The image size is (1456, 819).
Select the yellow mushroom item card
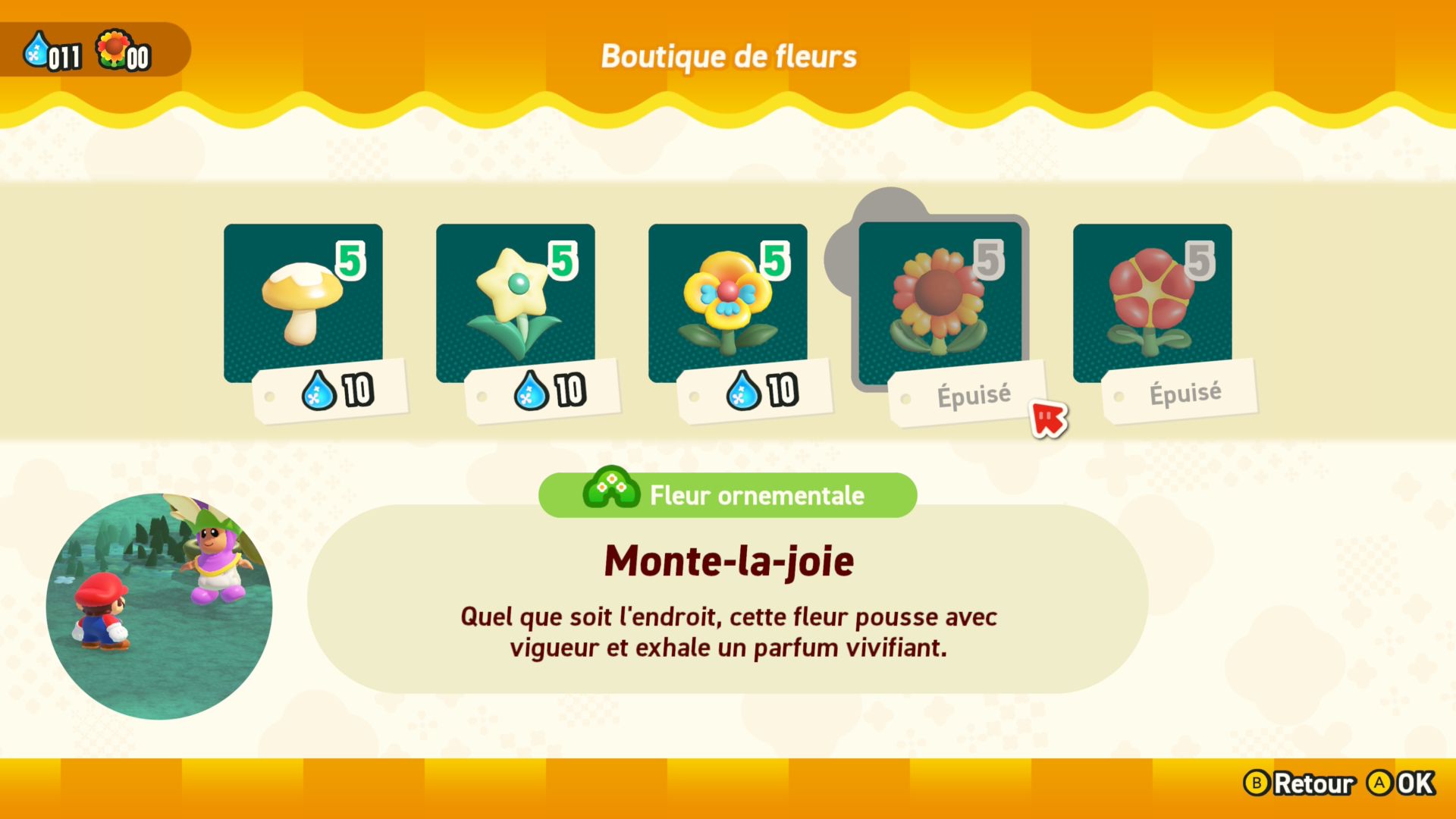click(303, 303)
